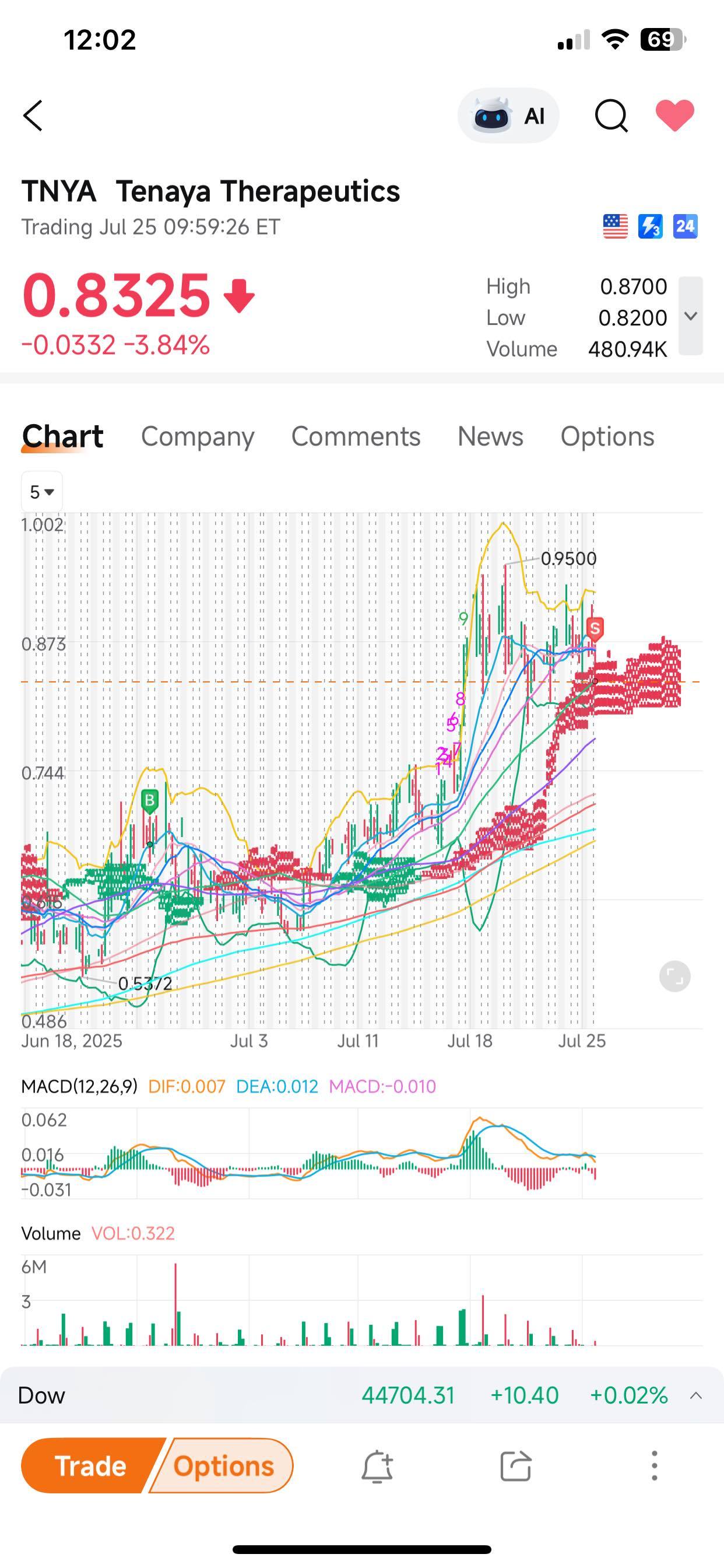Go back using the top-left arrow
724x1568 pixels.
[x=33, y=116]
